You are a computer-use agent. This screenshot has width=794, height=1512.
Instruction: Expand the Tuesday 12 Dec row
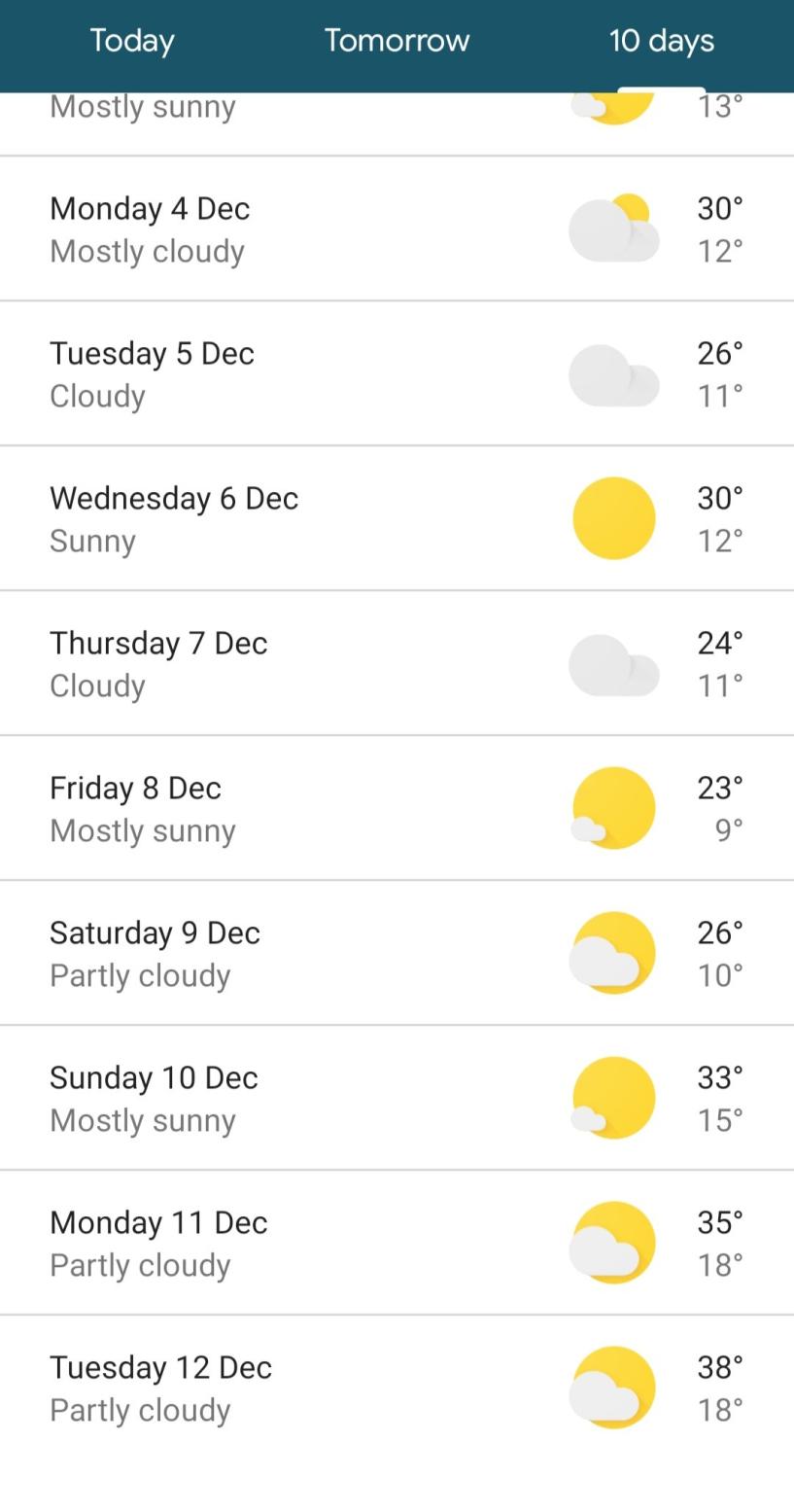click(397, 1389)
